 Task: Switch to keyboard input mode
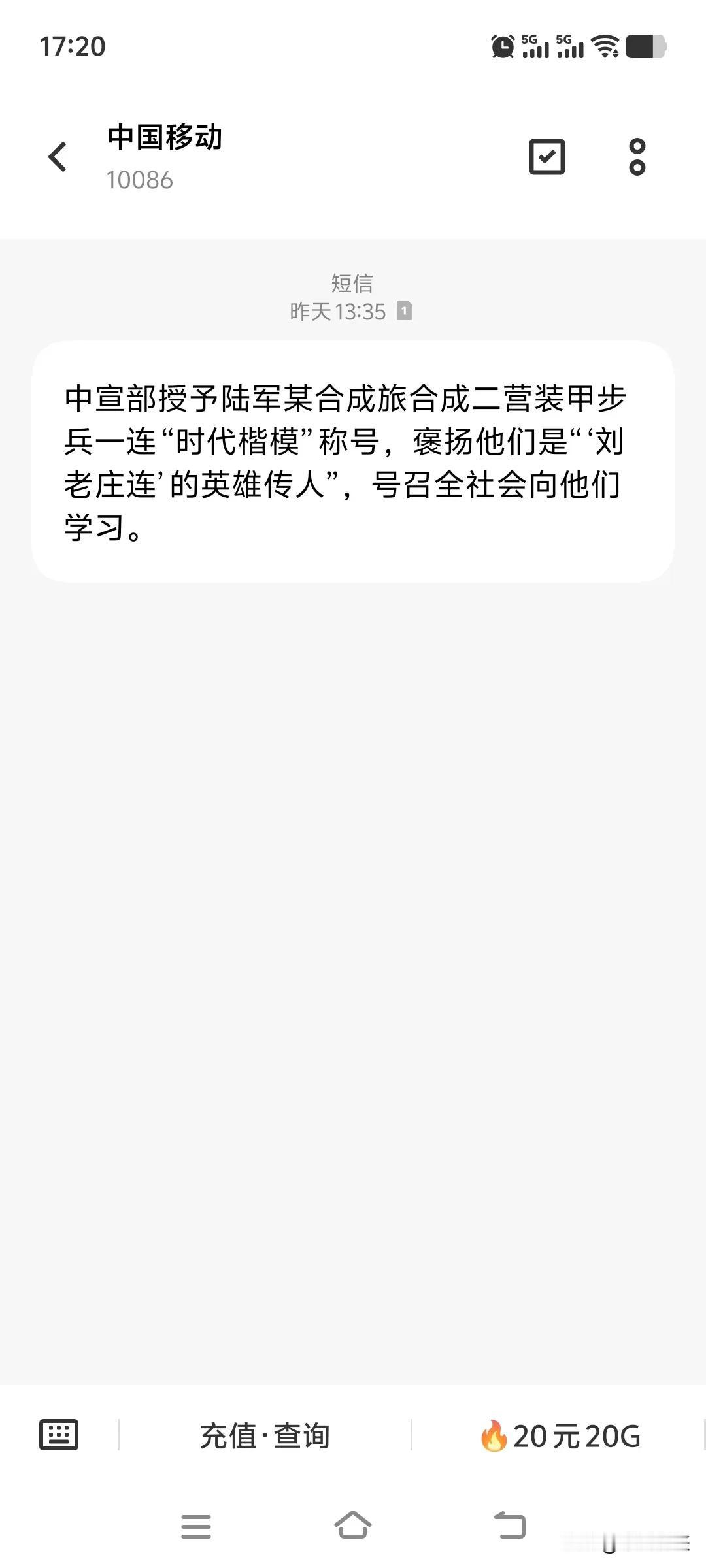[59, 1435]
